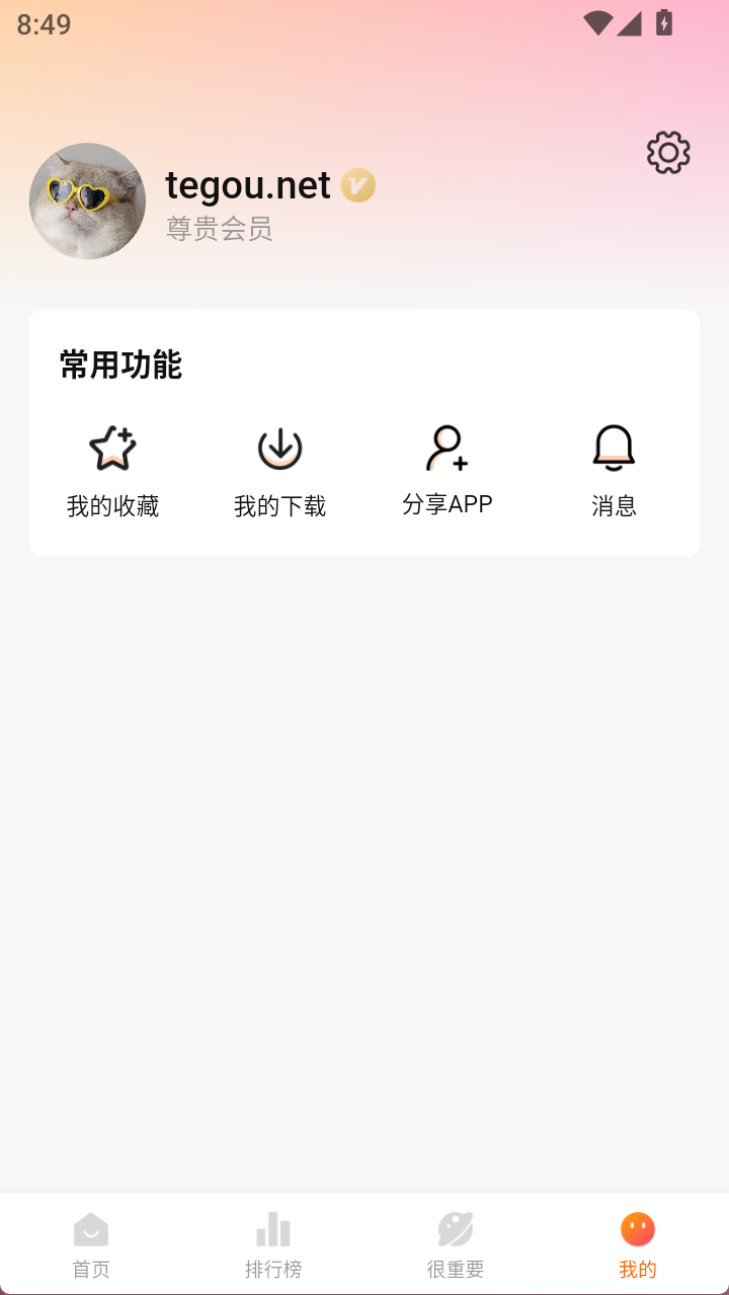Tap the 常用功能 section header
The height and width of the screenshot is (1295, 729).
coord(121,366)
